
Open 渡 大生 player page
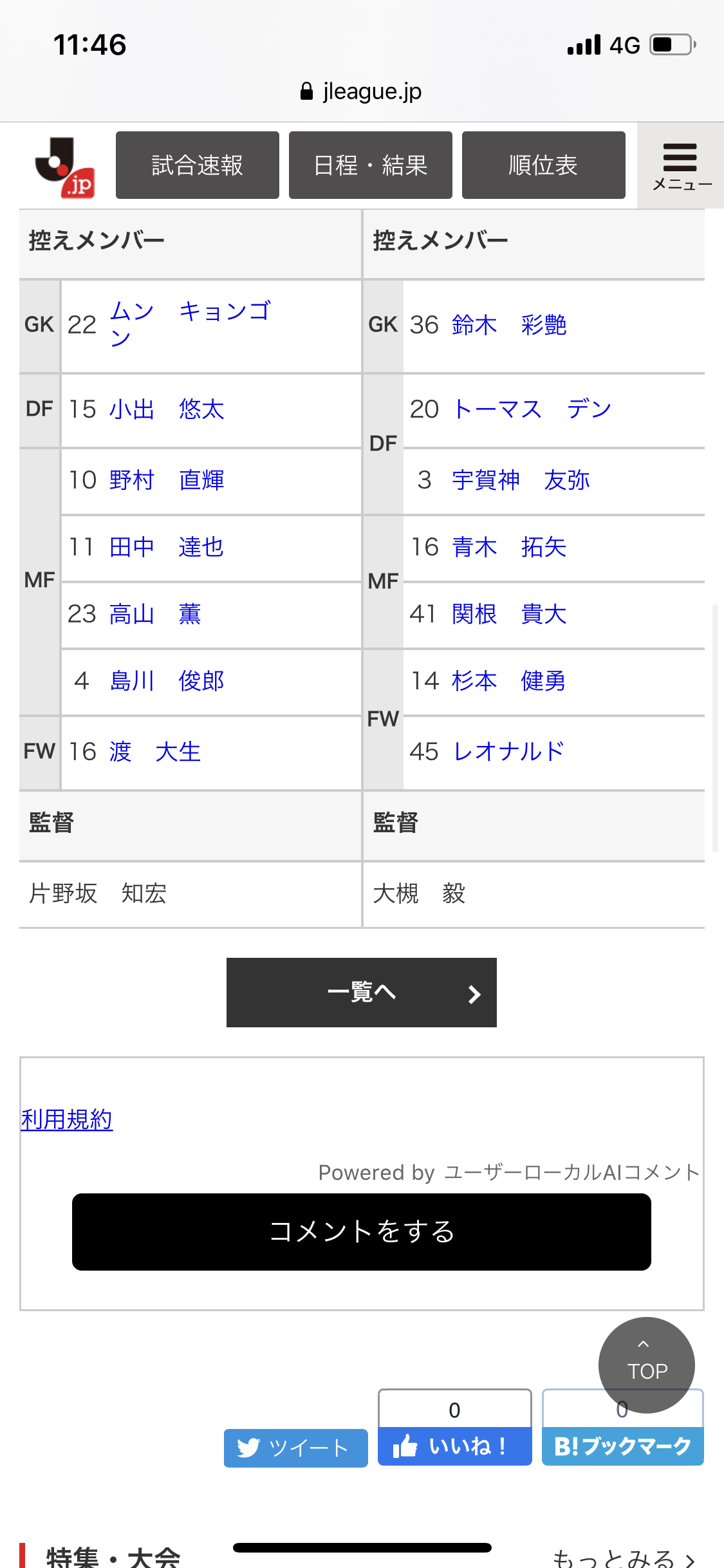tap(154, 752)
